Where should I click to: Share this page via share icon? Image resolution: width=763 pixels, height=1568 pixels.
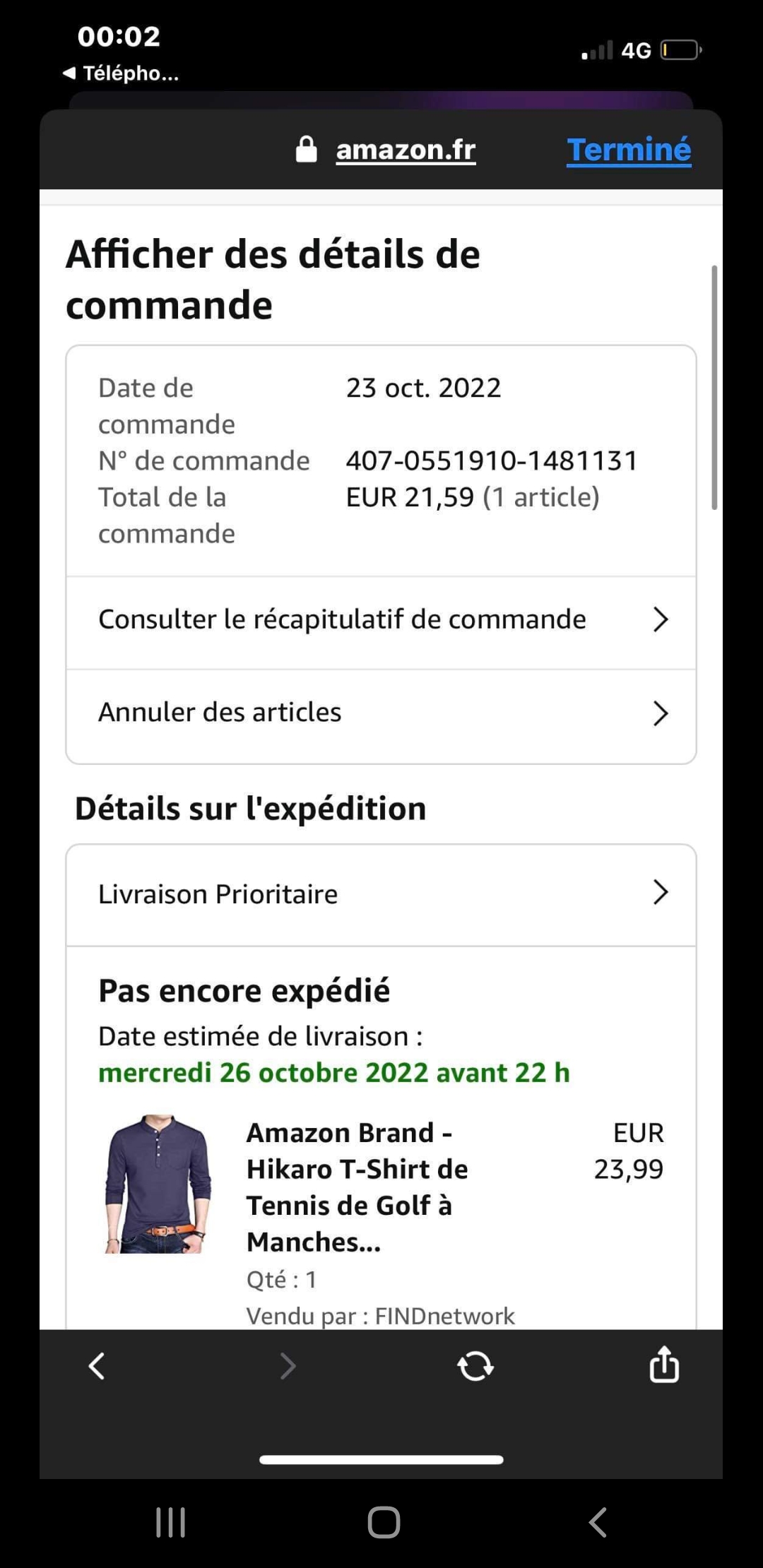[x=663, y=1365]
